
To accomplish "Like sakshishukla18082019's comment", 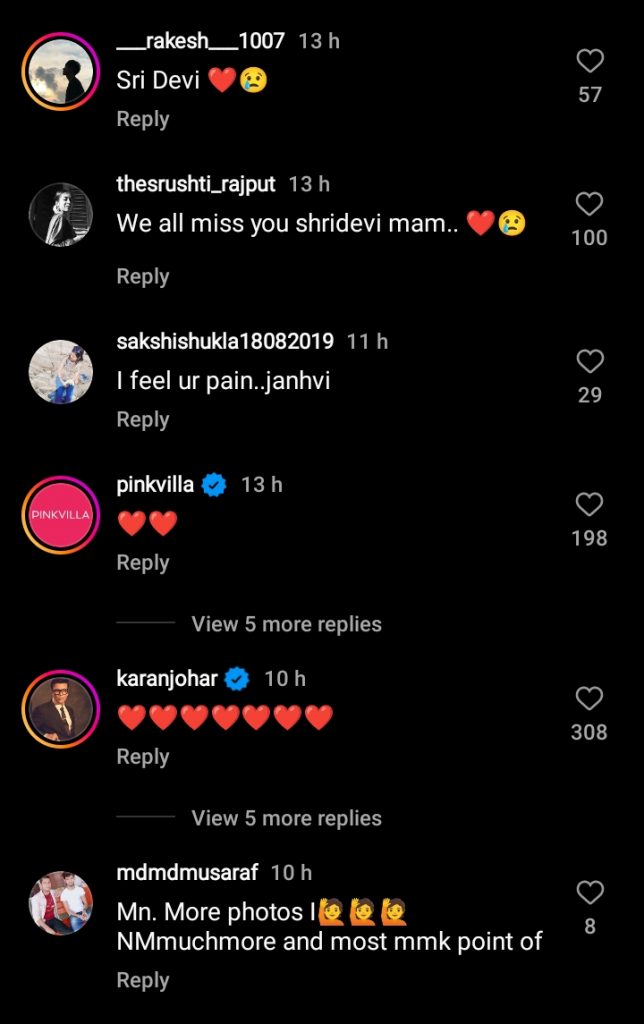I will 590,361.
